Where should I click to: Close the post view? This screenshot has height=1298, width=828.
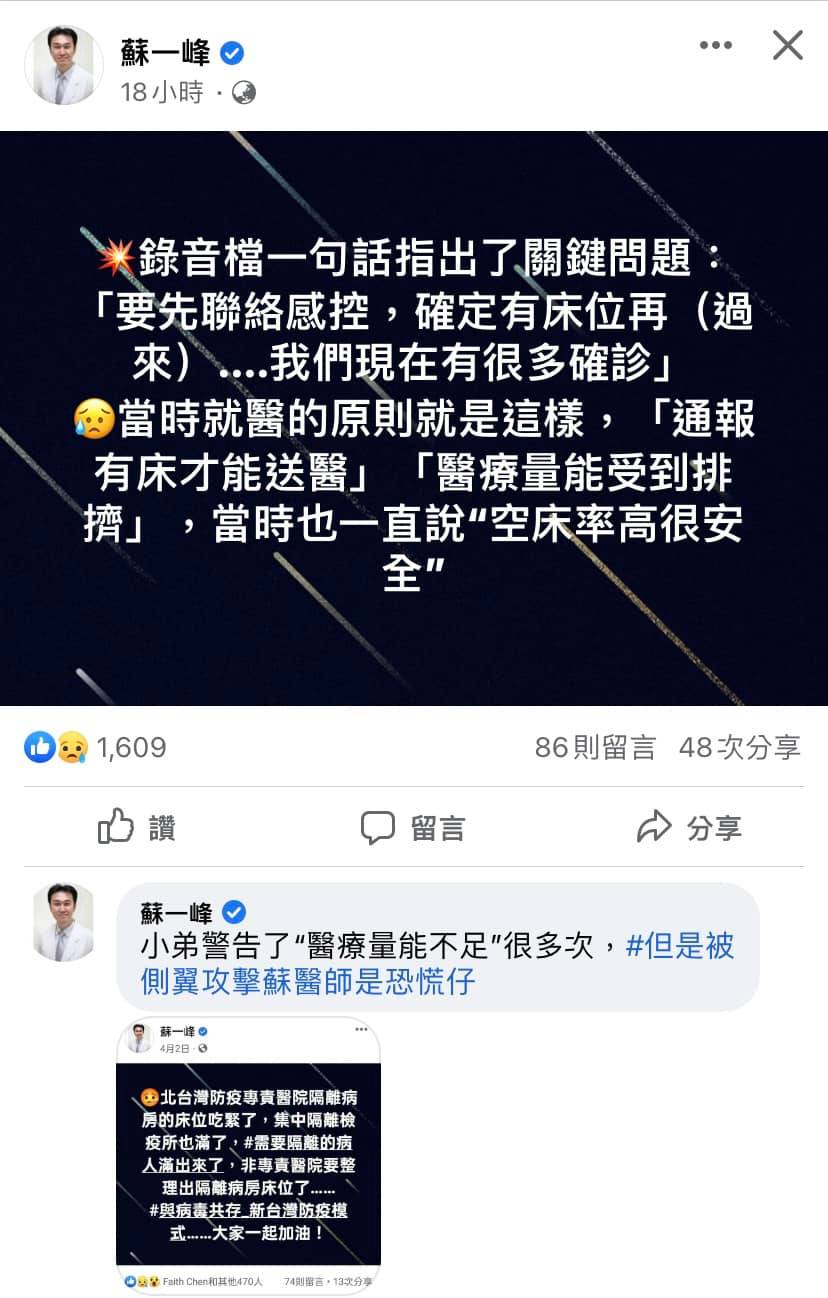(x=788, y=45)
